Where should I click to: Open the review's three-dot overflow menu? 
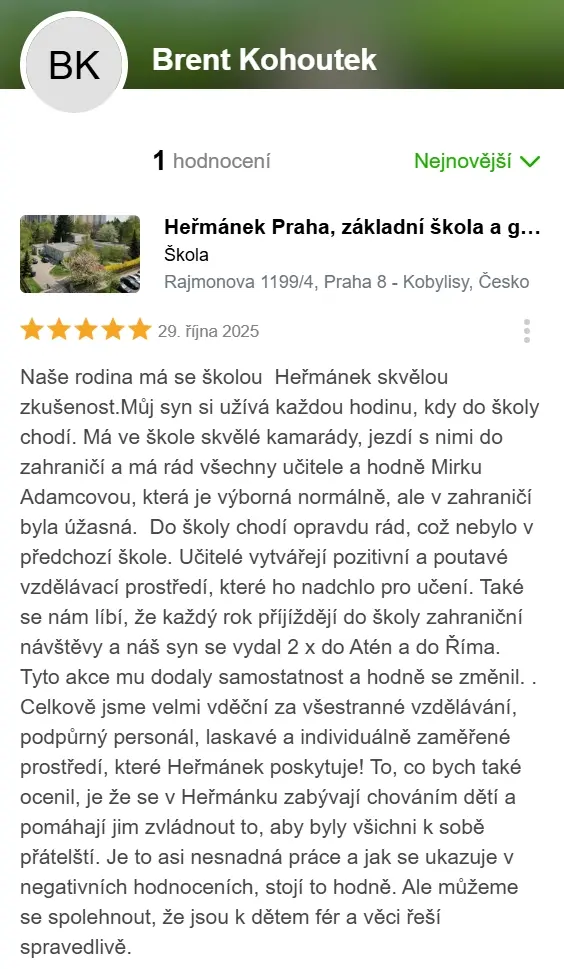click(526, 331)
